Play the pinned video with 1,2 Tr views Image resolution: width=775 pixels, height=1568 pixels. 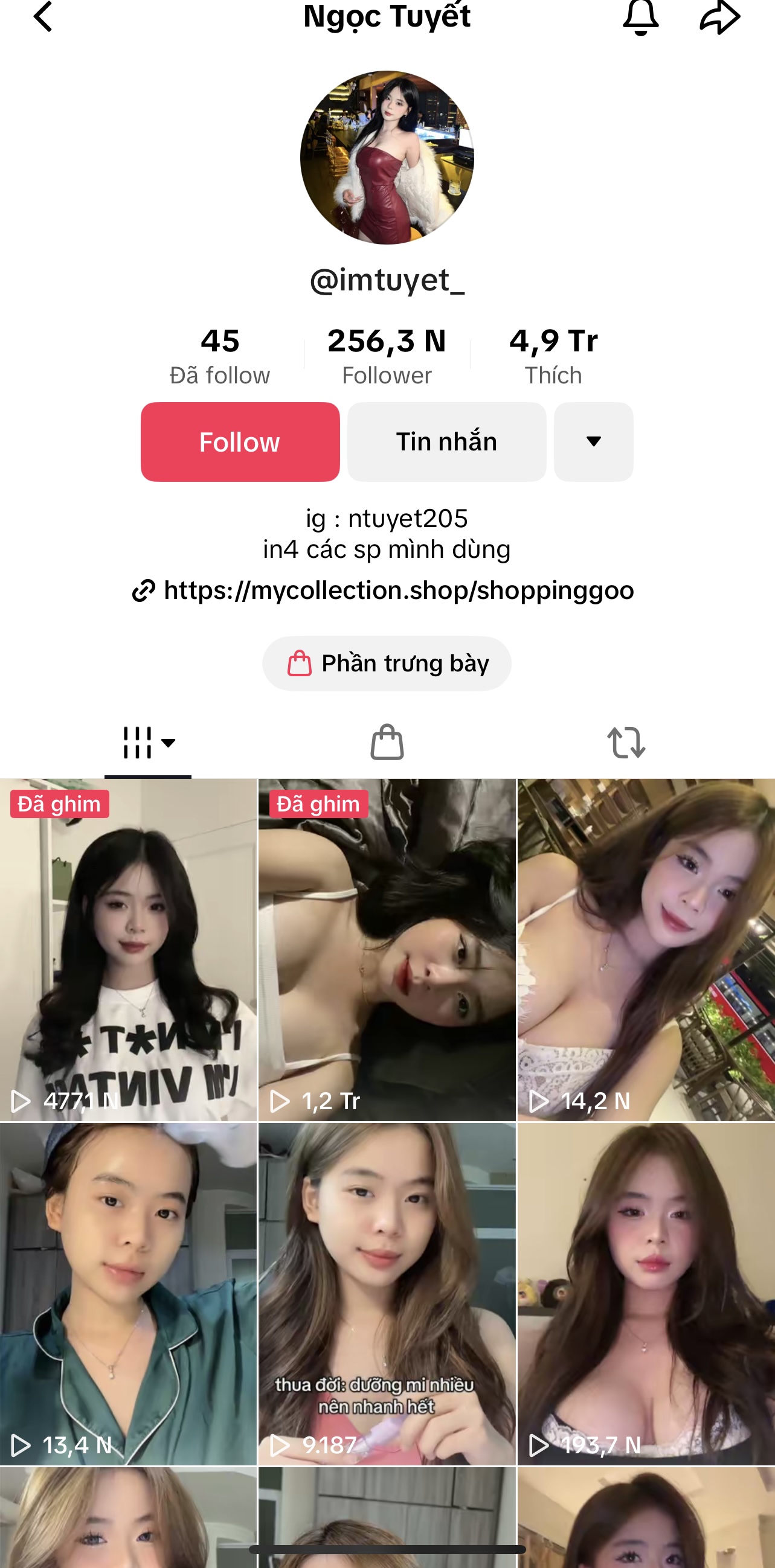(x=387, y=950)
